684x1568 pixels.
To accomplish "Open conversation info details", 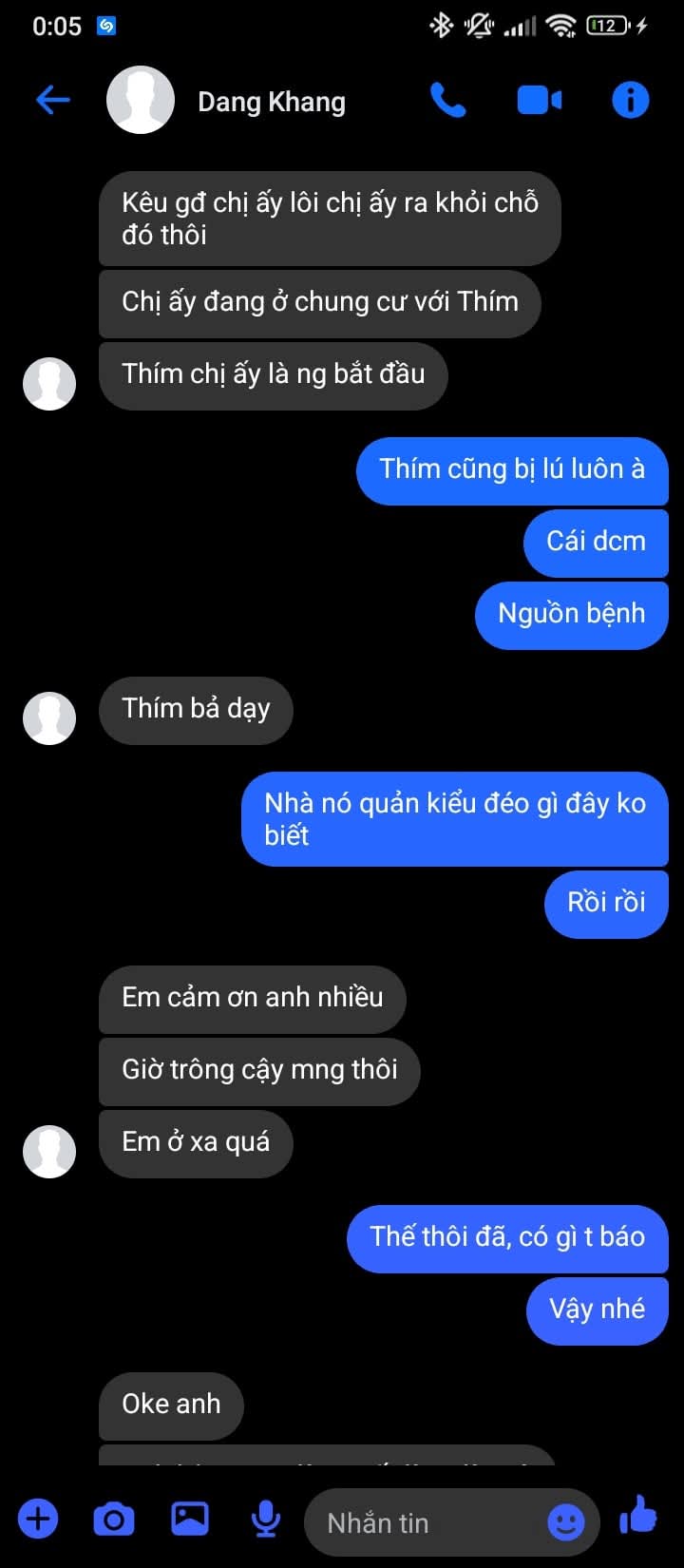I will click(630, 100).
